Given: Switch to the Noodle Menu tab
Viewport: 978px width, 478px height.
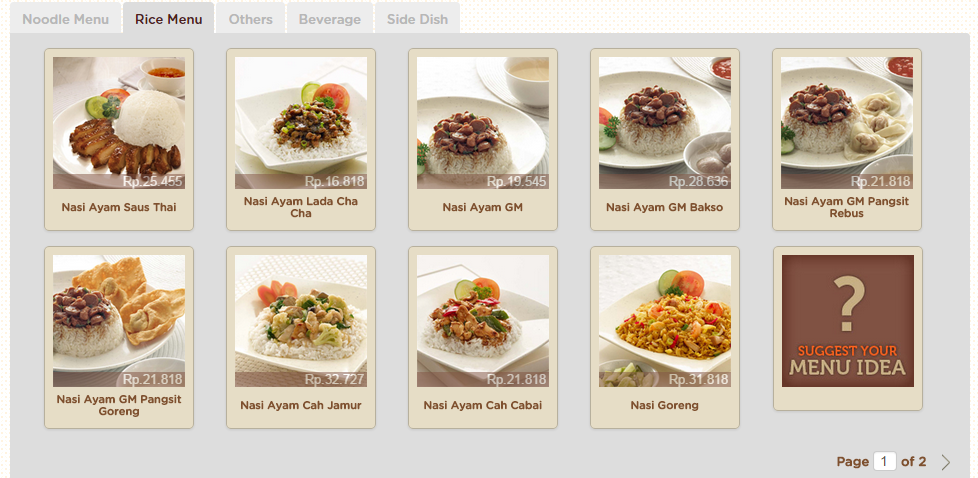Looking at the screenshot, I should (x=65, y=19).
